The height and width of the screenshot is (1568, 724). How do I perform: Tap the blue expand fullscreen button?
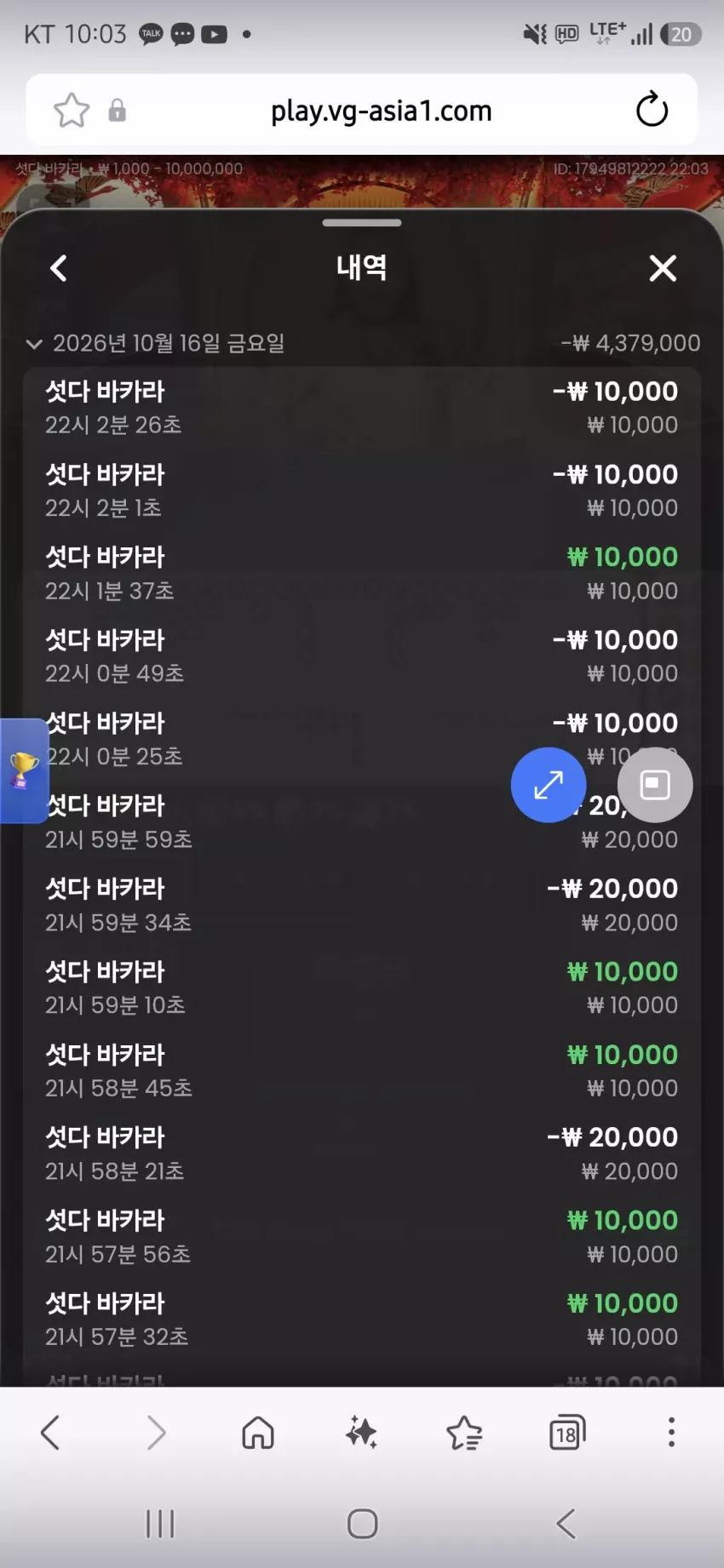[549, 785]
